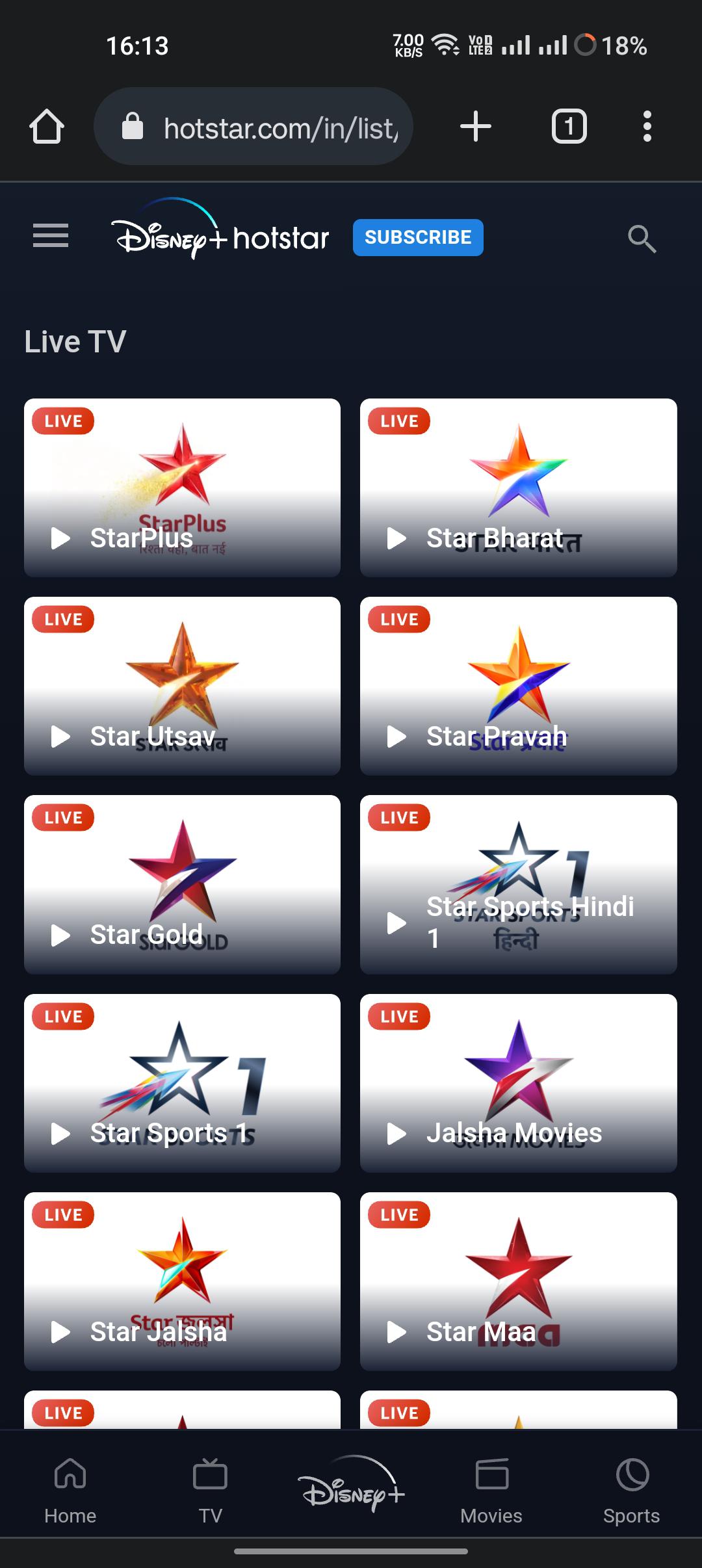Screen dimensions: 702x1568
Task: Go to the Movies tab
Action: tap(491, 1490)
